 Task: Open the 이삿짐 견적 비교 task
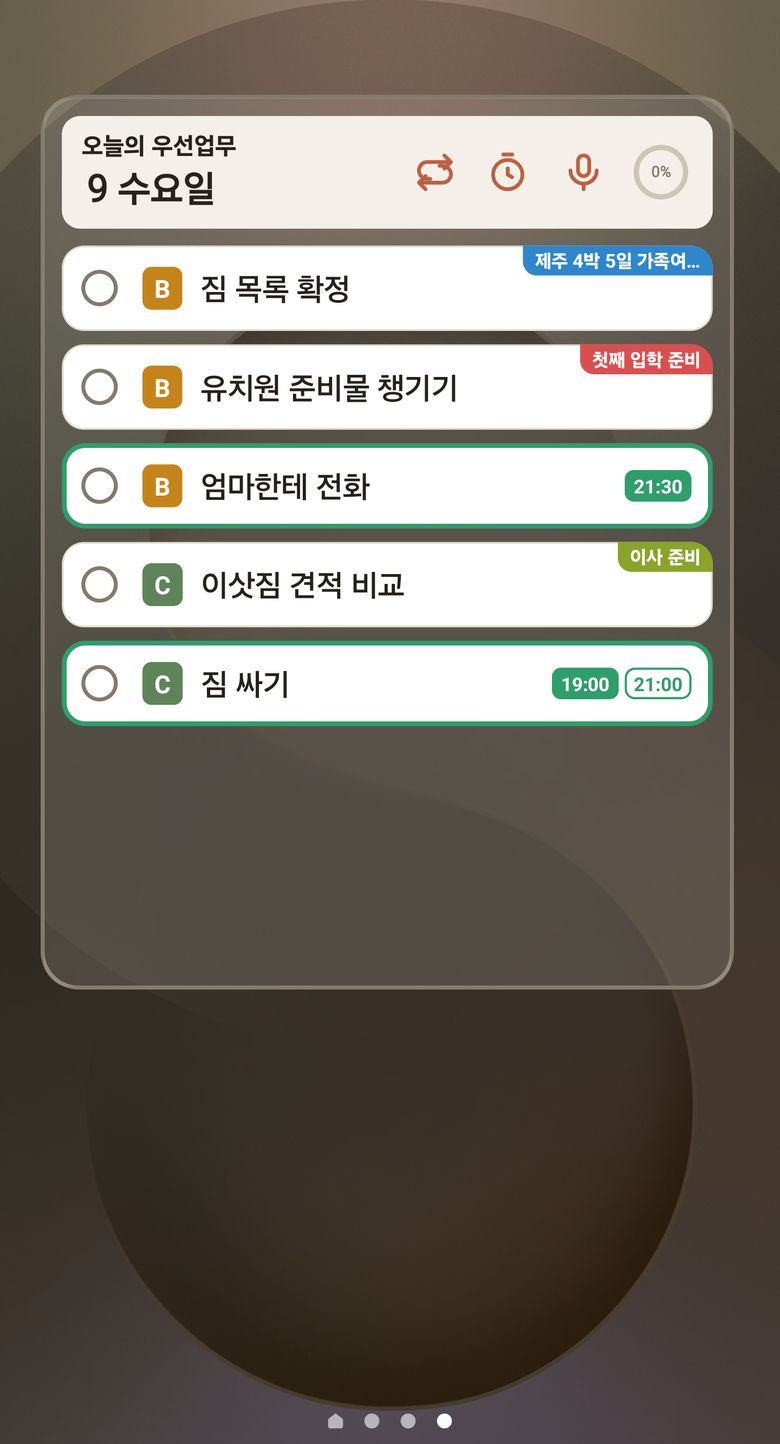click(x=387, y=584)
